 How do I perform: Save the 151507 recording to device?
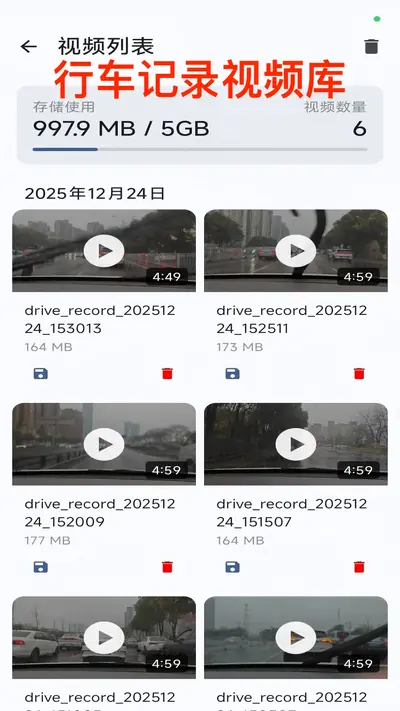coord(233,567)
